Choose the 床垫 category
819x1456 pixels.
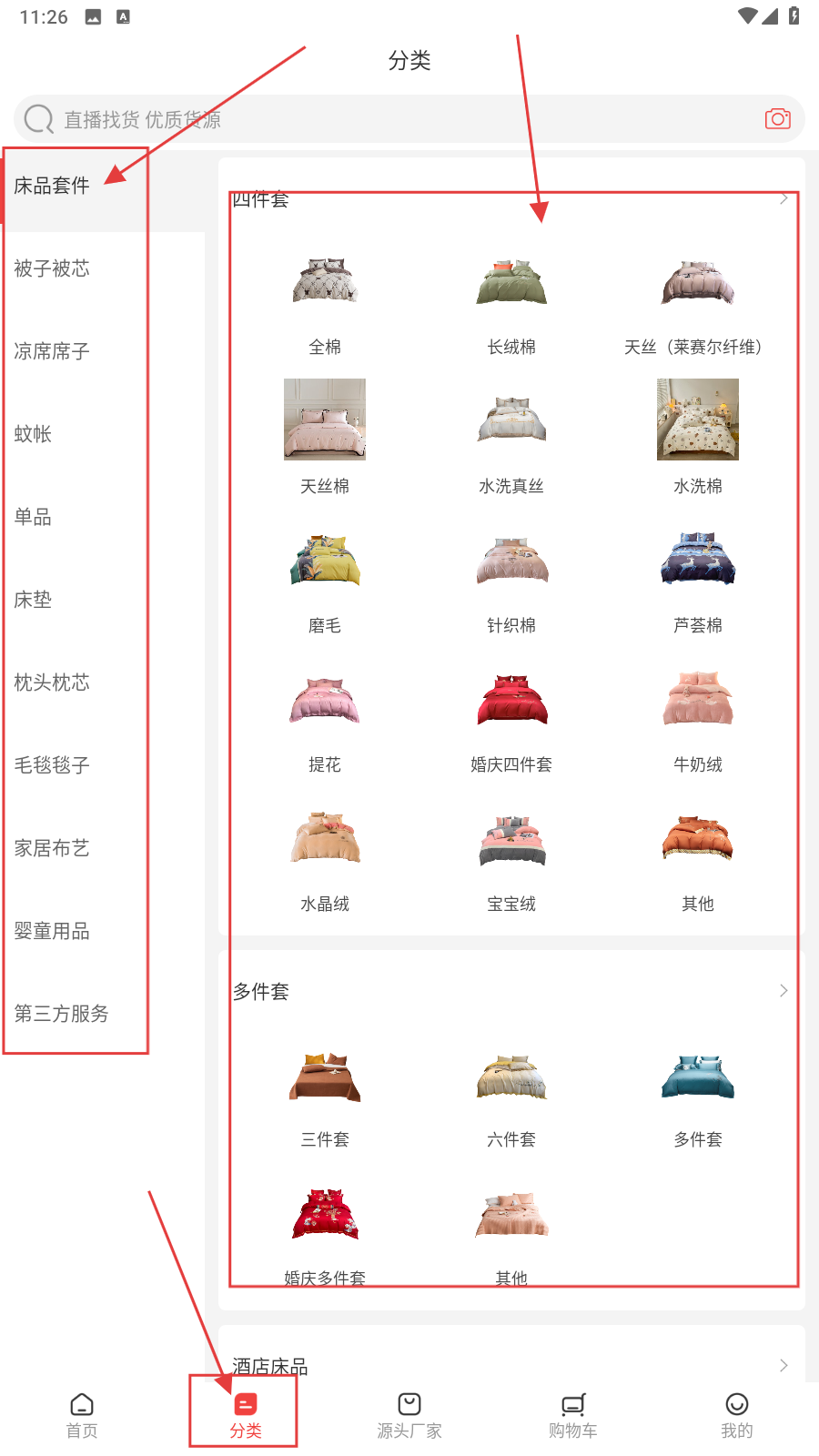click(x=34, y=600)
